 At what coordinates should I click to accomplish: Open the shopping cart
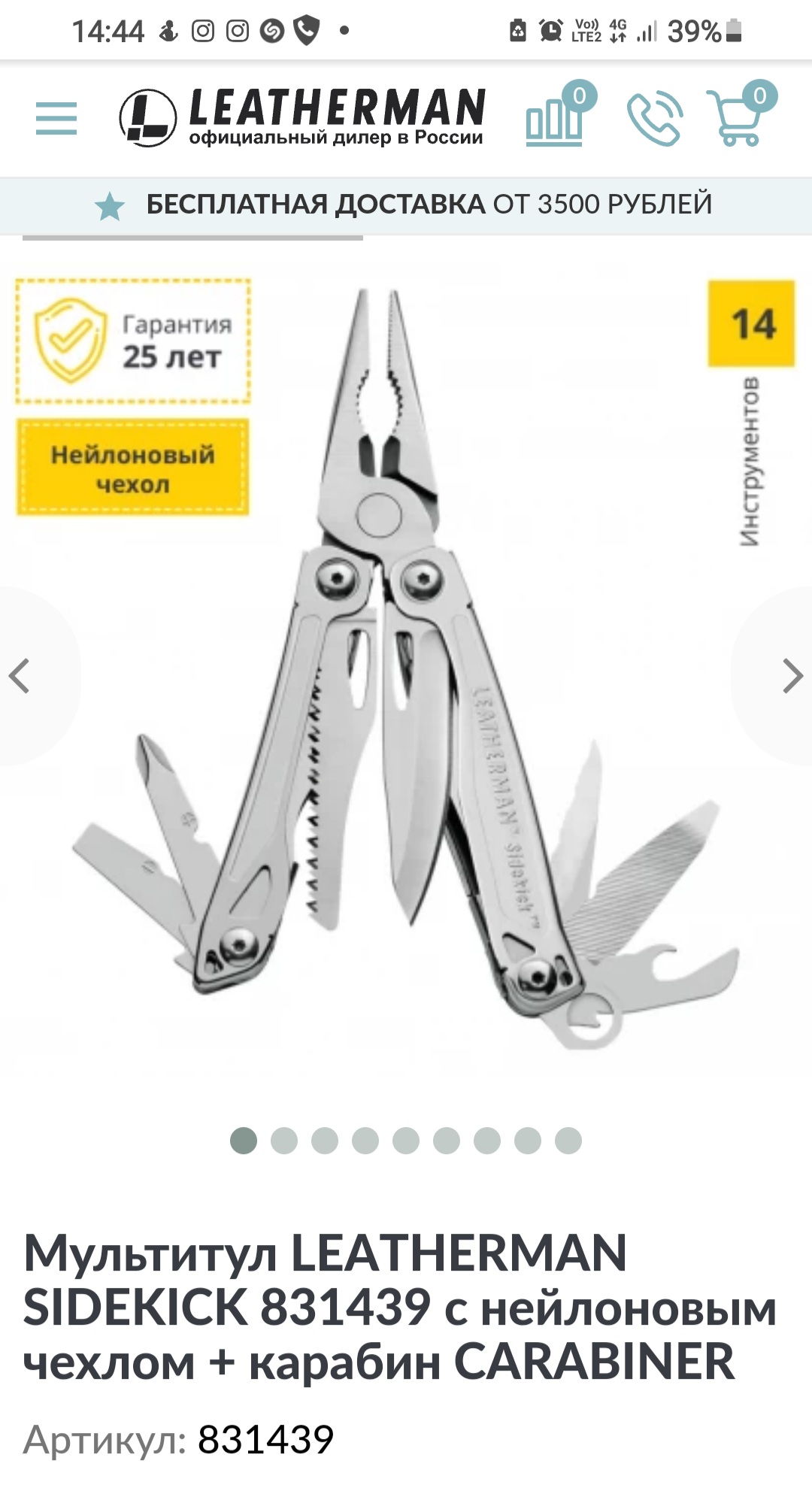pyautogui.click(x=738, y=117)
